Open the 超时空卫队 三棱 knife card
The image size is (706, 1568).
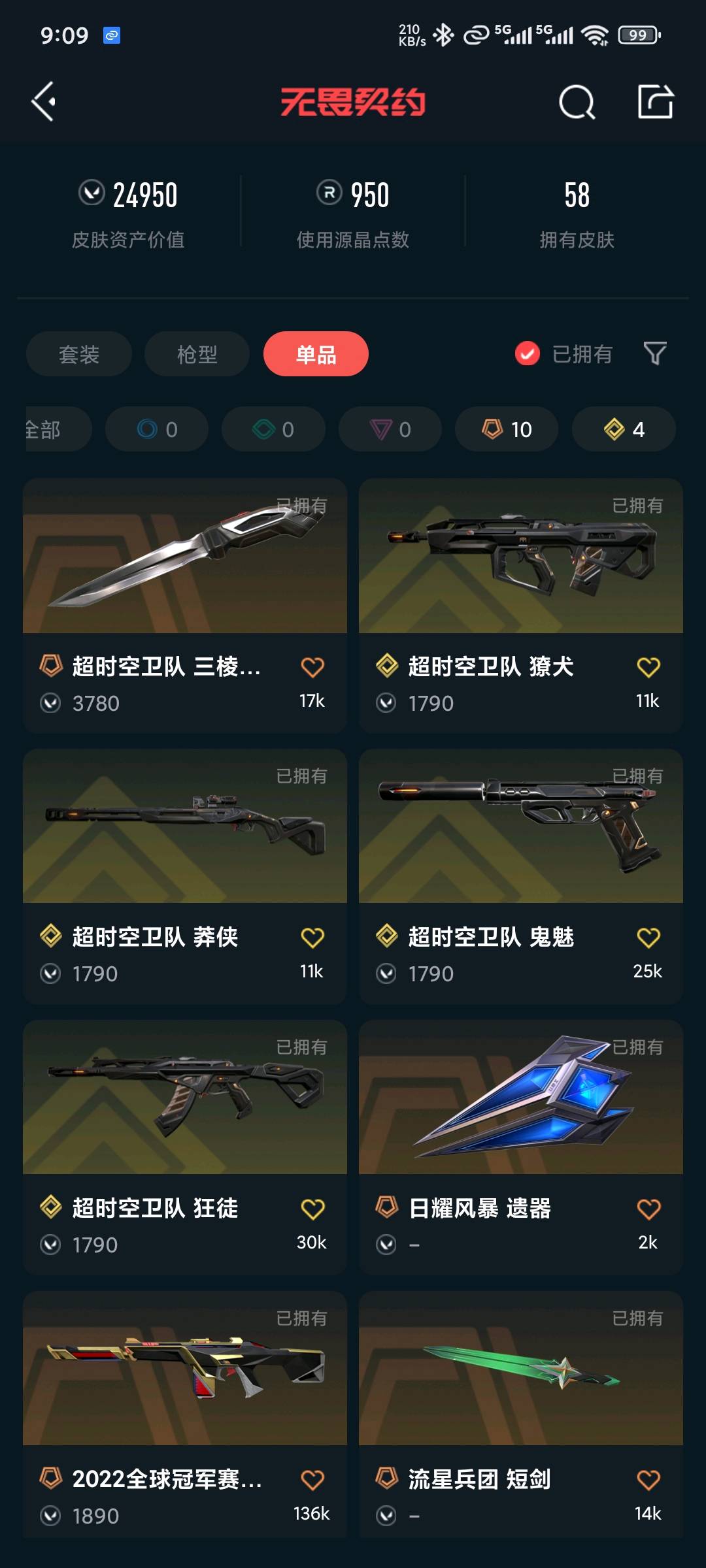coord(185,606)
